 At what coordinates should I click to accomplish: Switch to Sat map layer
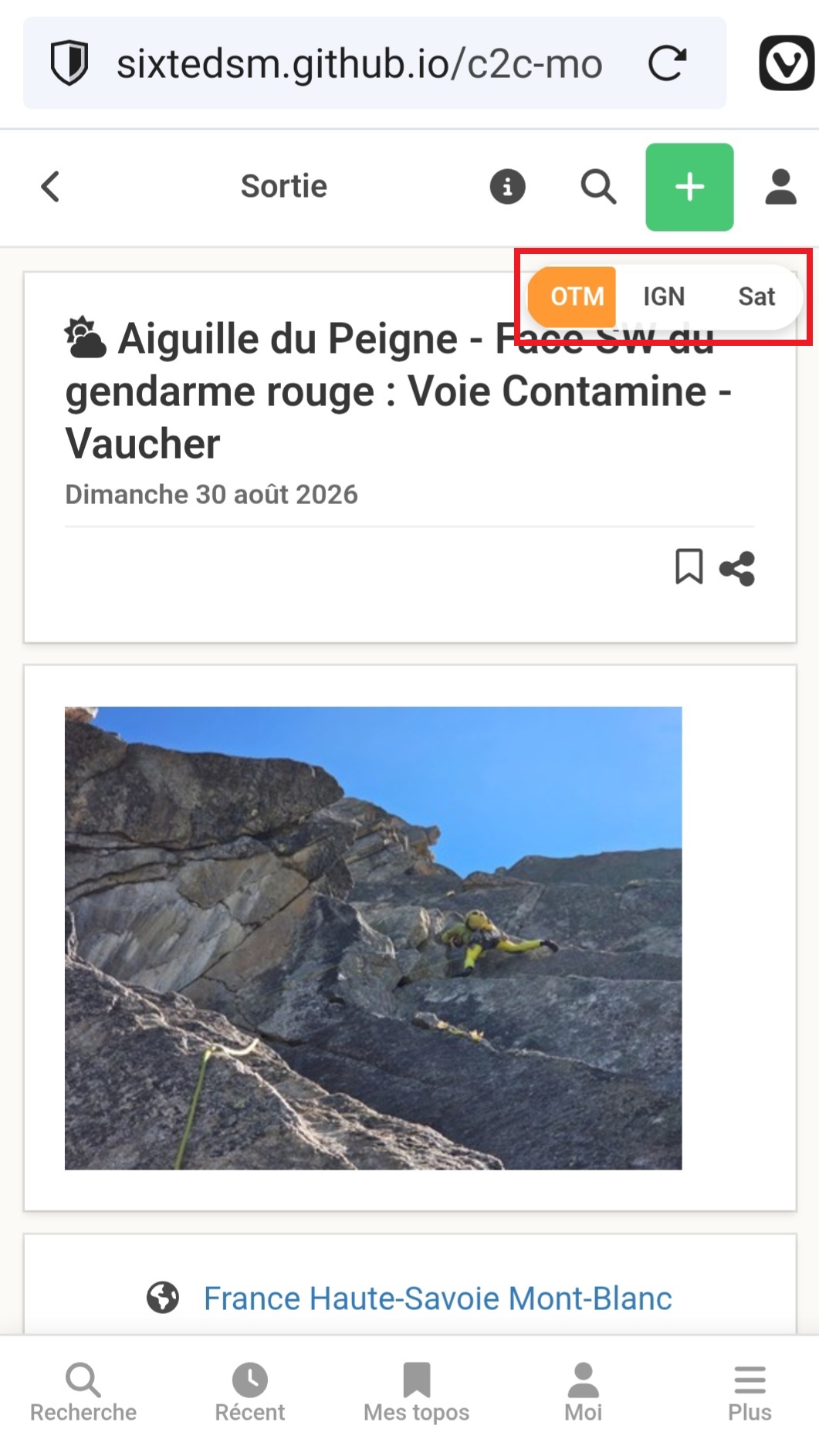click(x=756, y=296)
